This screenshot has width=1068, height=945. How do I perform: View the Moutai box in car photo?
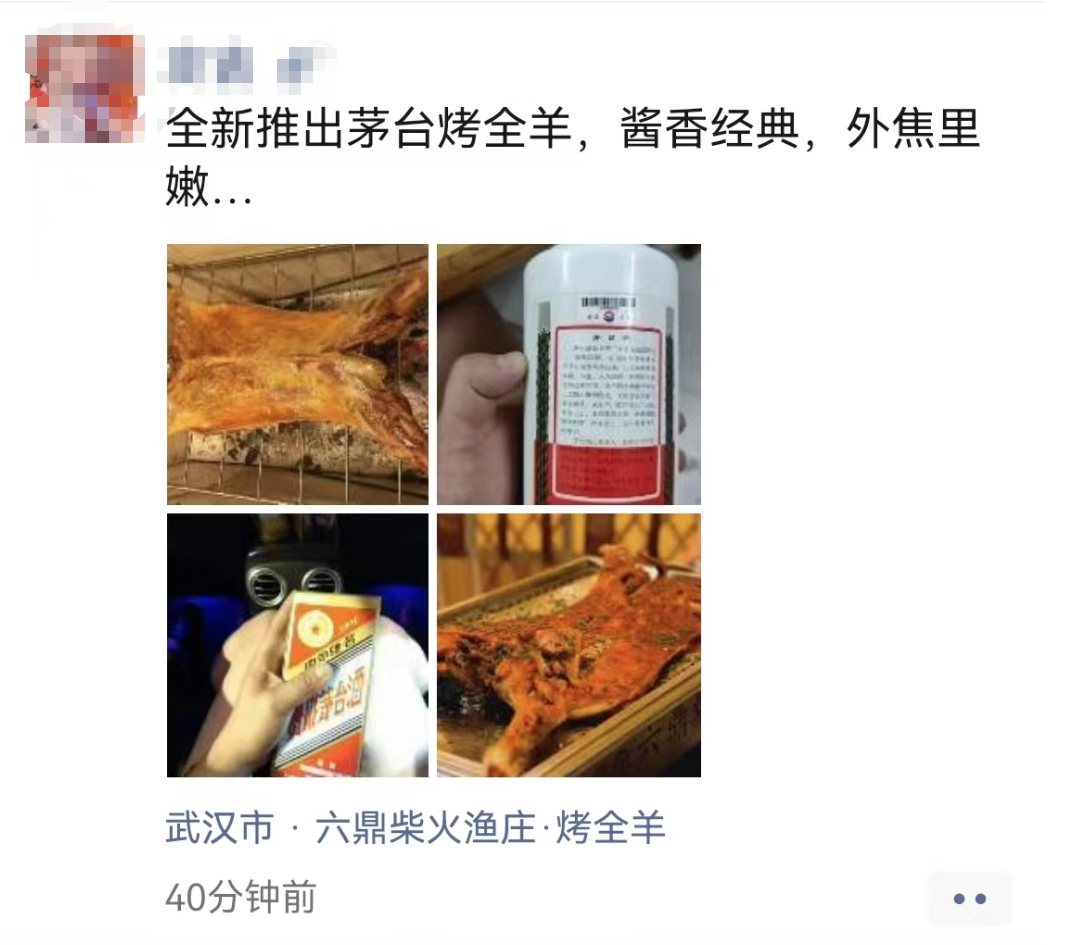pyautogui.click(x=297, y=645)
